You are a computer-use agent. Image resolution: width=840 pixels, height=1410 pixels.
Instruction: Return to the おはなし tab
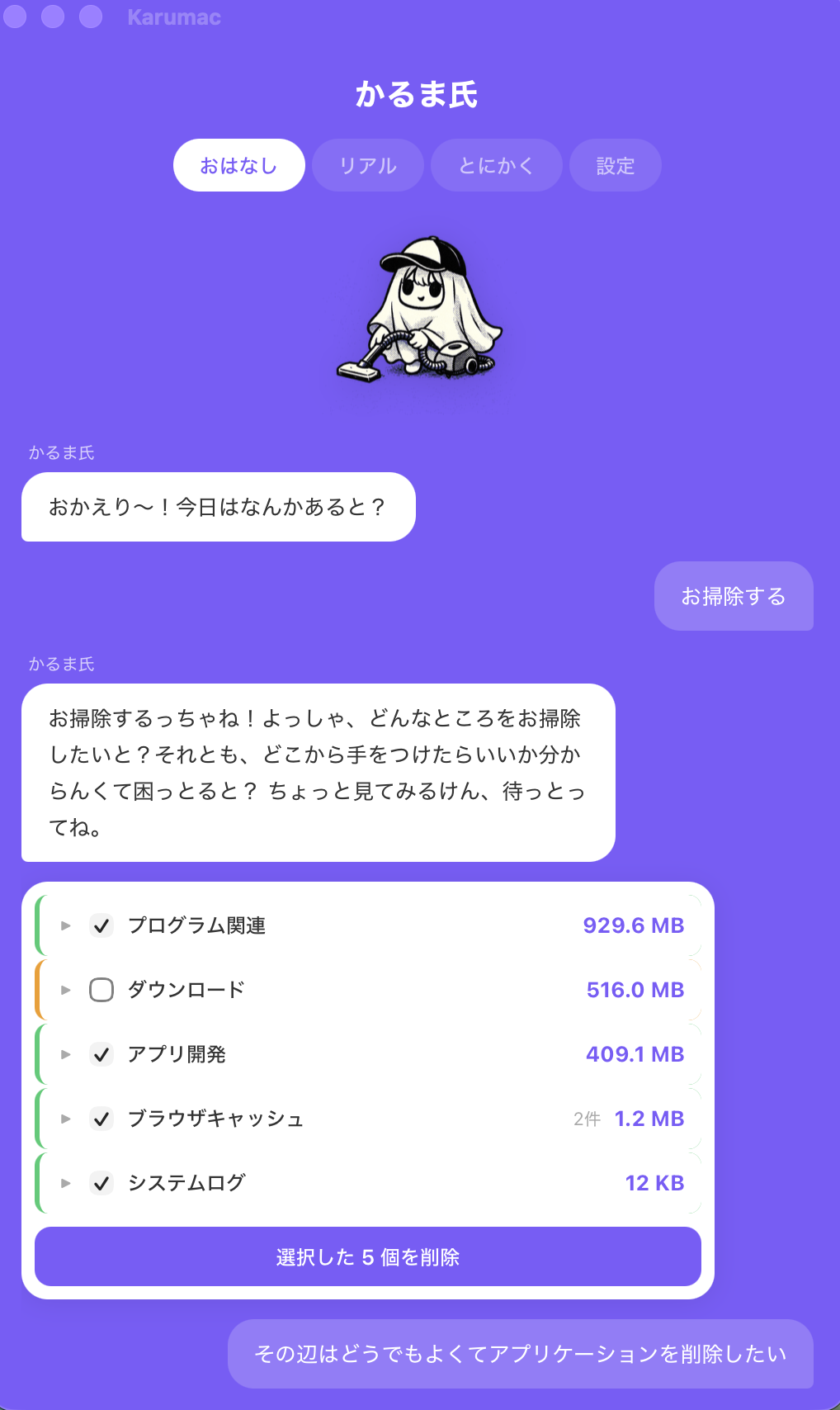pyautogui.click(x=238, y=165)
